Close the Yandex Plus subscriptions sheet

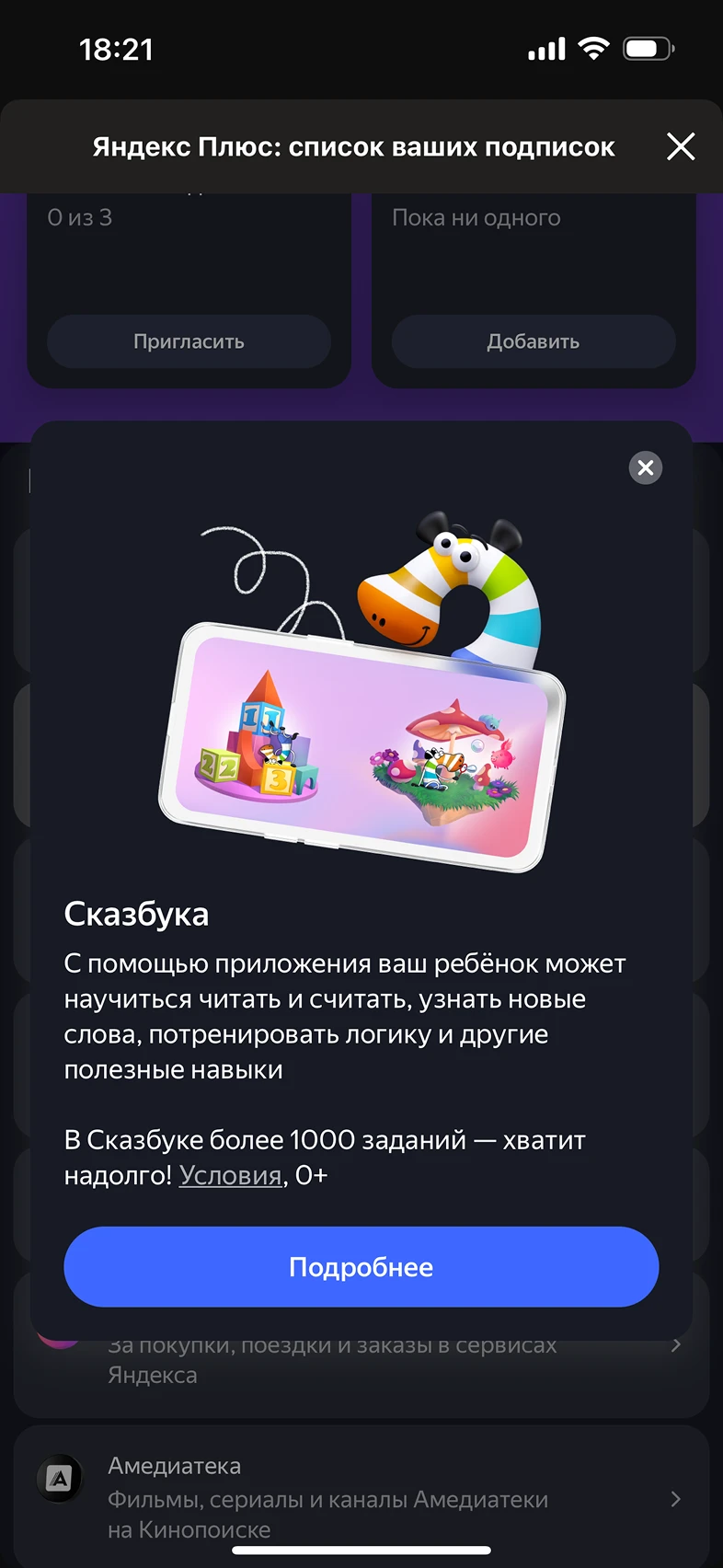(681, 146)
